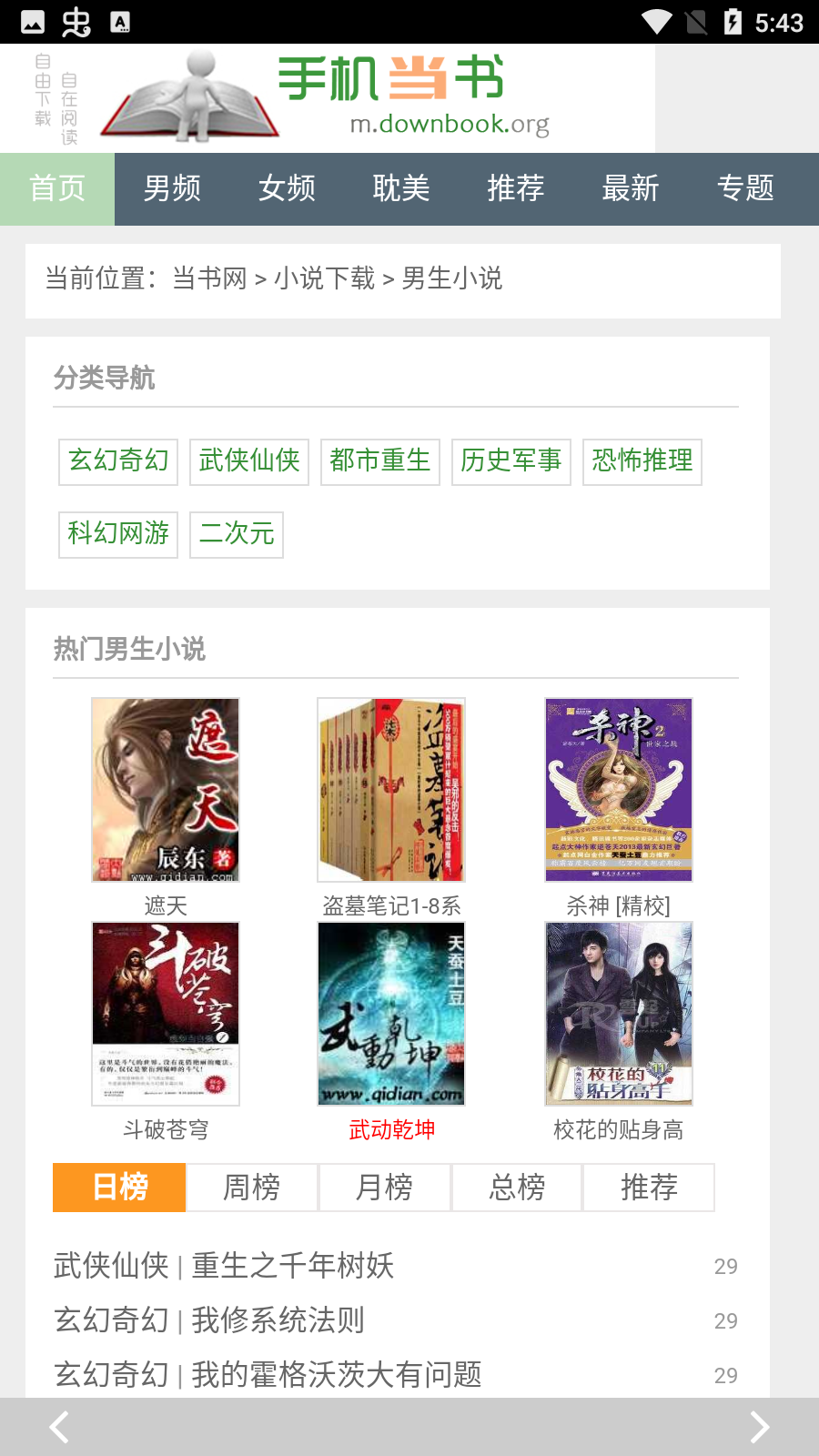The width and height of the screenshot is (819, 1456).
Task: Open the 玄幻奇幻 category
Action: pyautogui.click(x=117, y=462)
